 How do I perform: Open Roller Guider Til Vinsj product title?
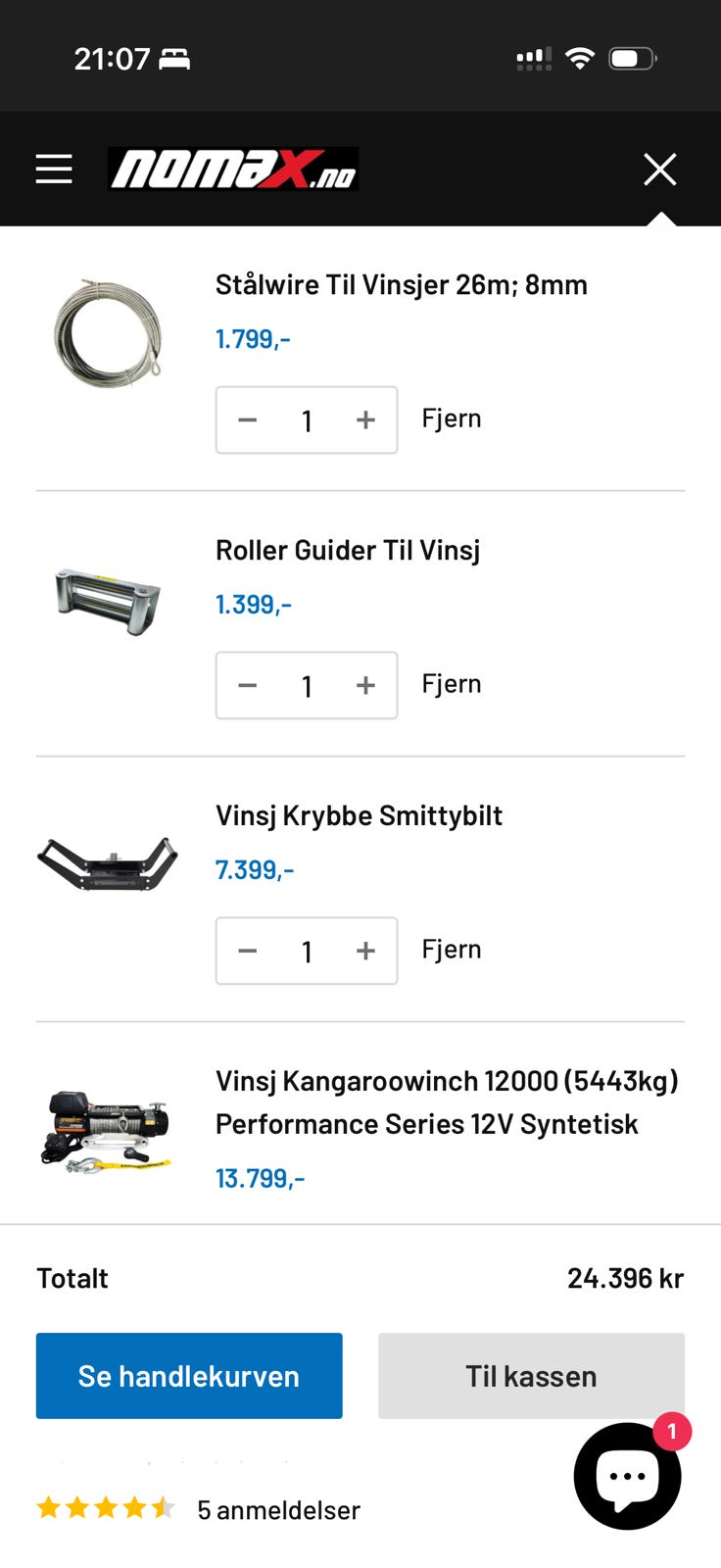click(348, 551)
